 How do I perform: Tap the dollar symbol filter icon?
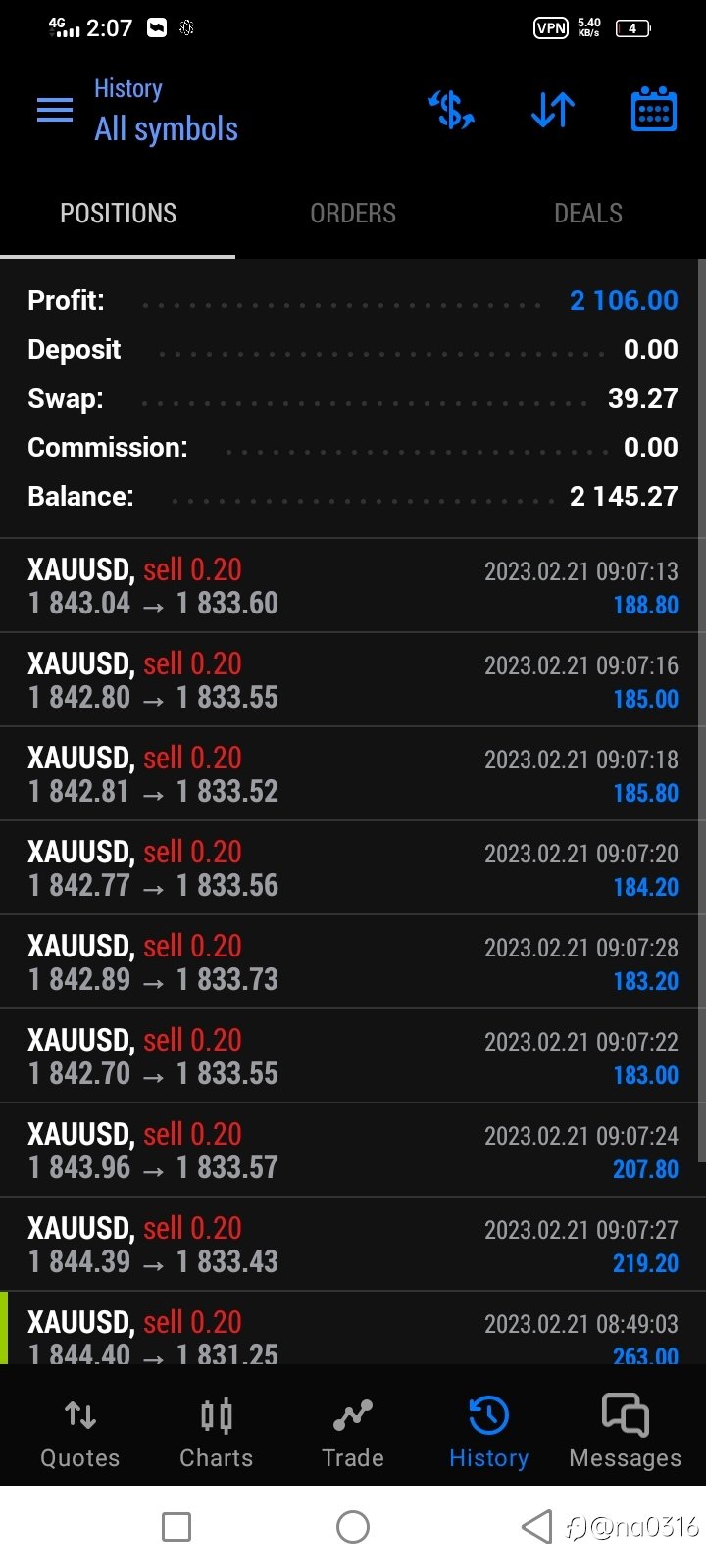coord(451,110)
